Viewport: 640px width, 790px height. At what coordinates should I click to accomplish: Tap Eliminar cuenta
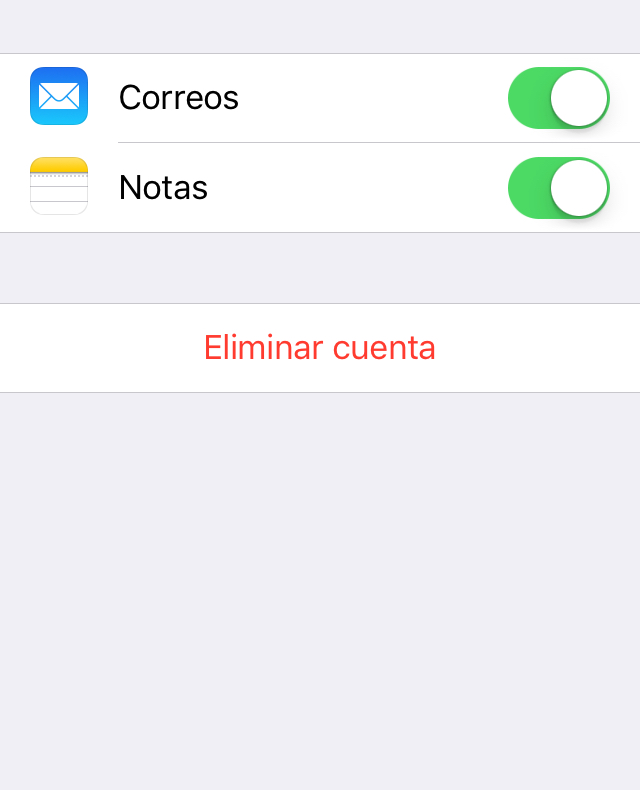(320, 348)
